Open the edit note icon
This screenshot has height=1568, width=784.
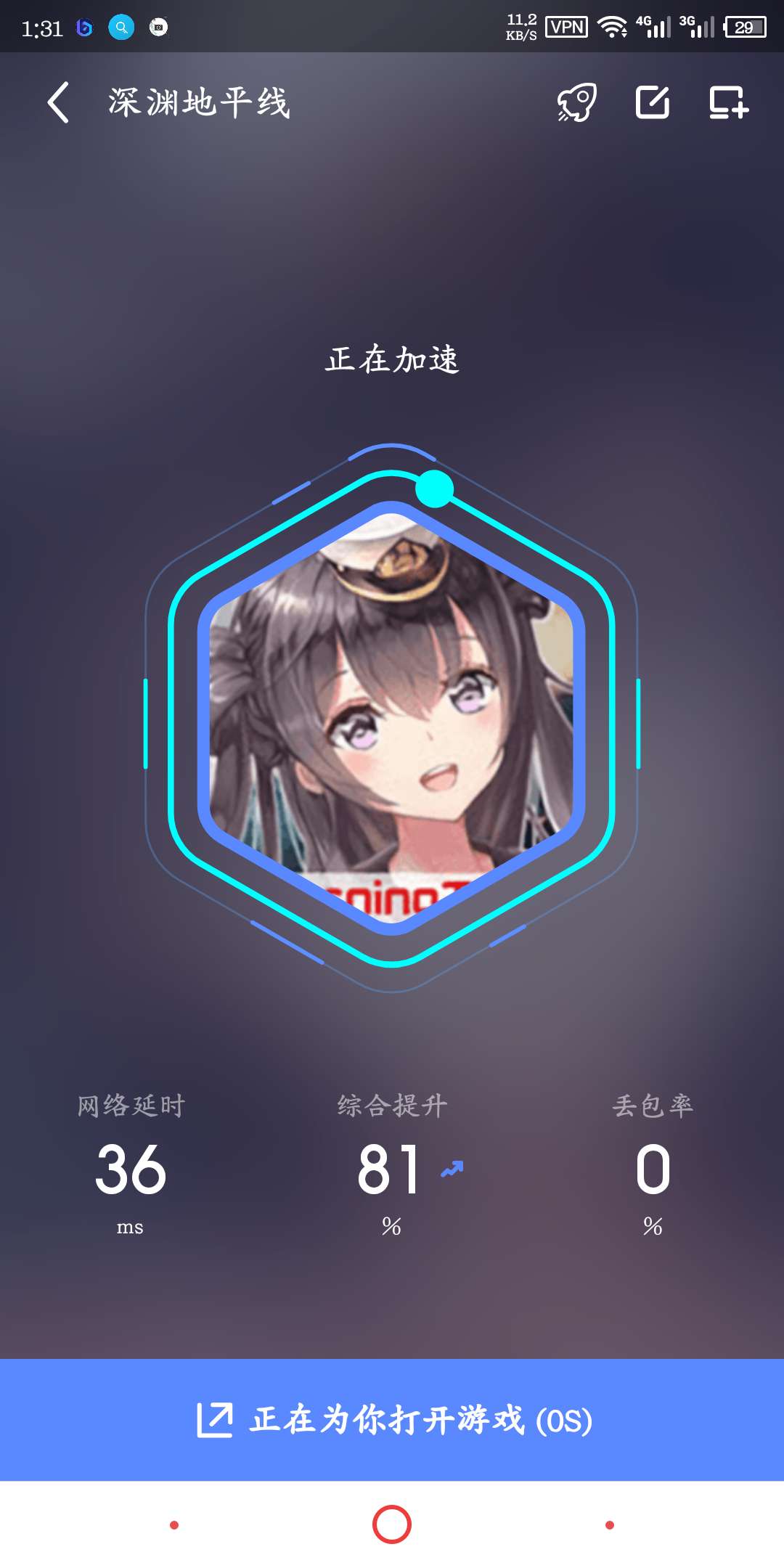click(653, 102)
